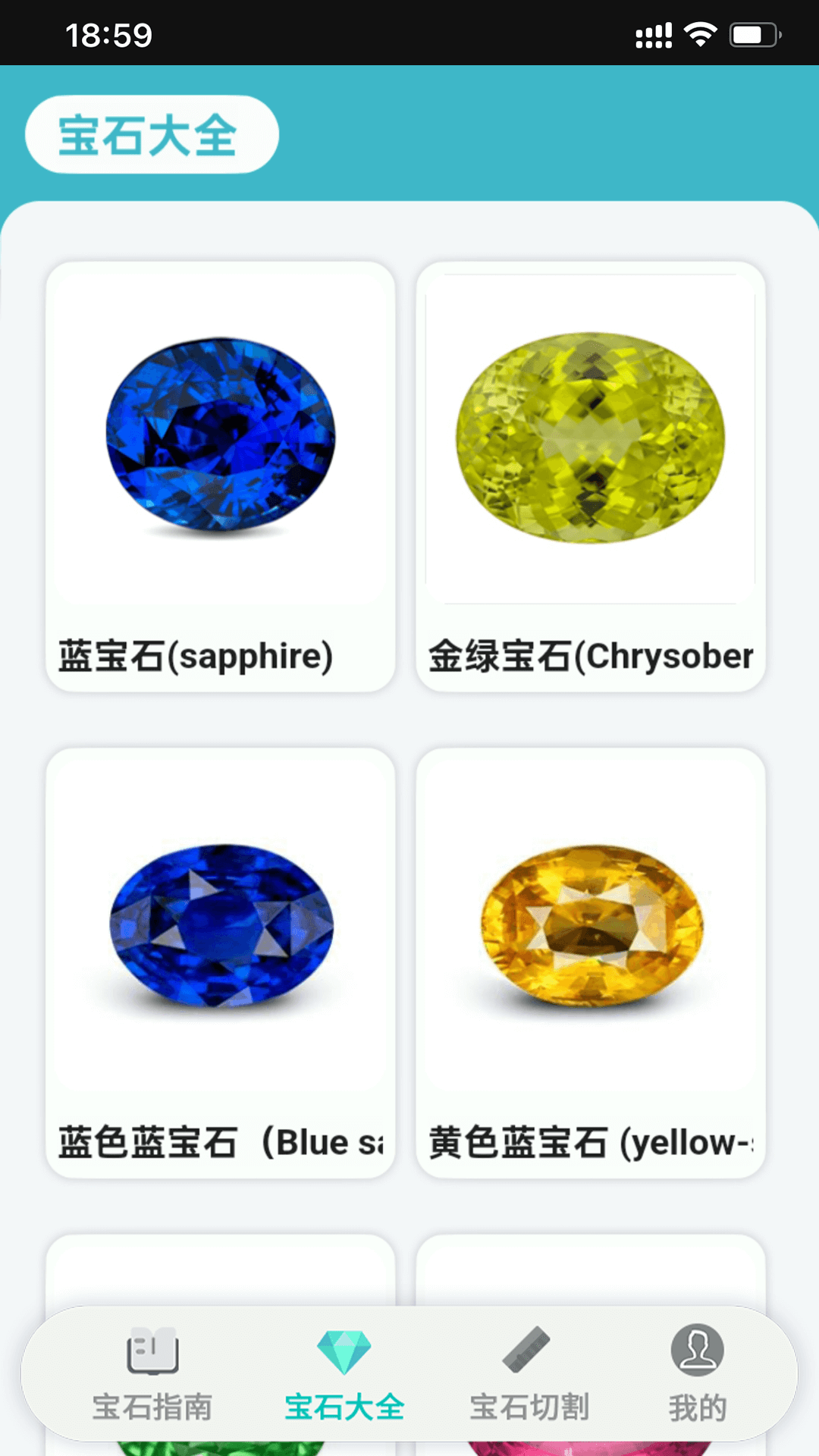Click the 蓝色蓝宝石 (Blue sapphire) label
This screenshot has width=819, height=1456.
[x=219, y=1141]
